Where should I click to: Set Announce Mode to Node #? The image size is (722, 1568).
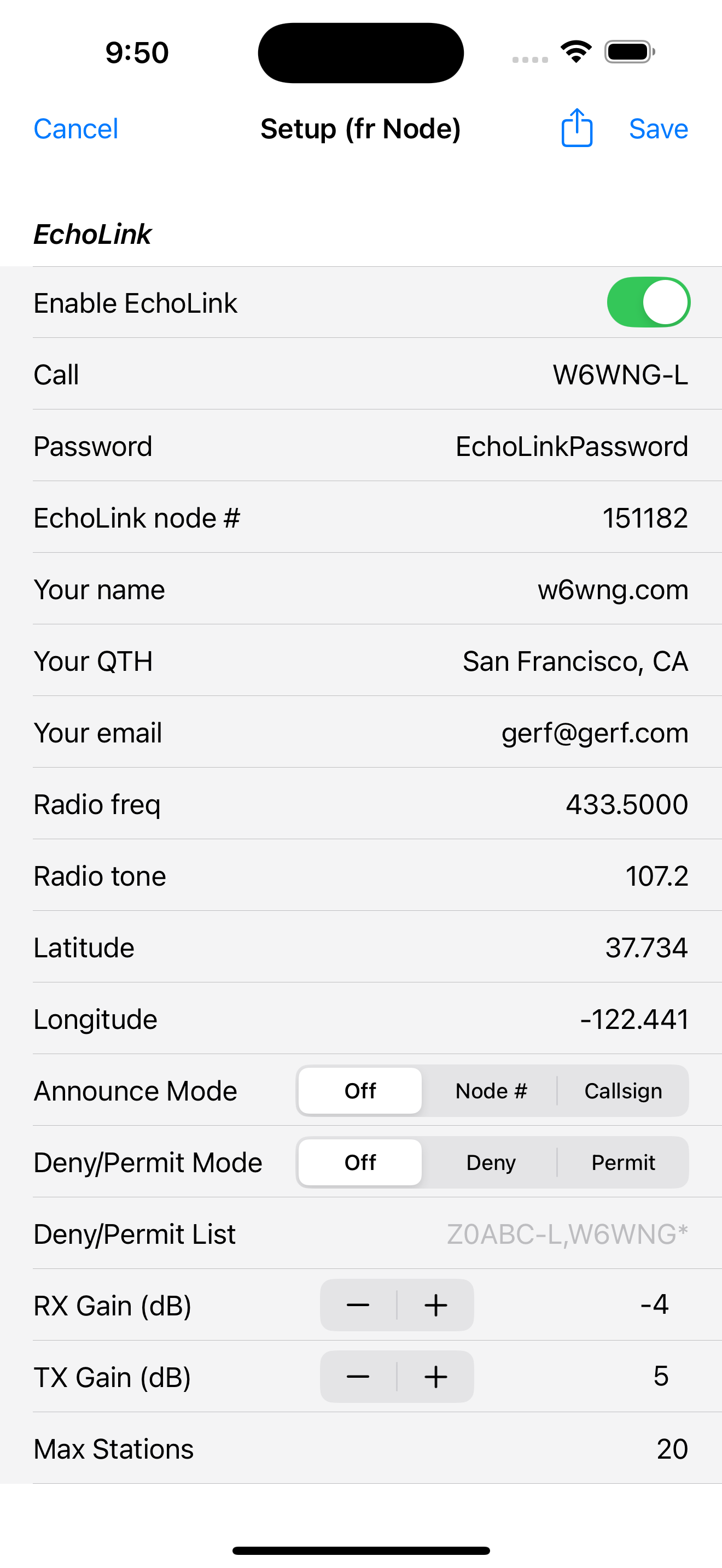click(x=491, y=1091)
